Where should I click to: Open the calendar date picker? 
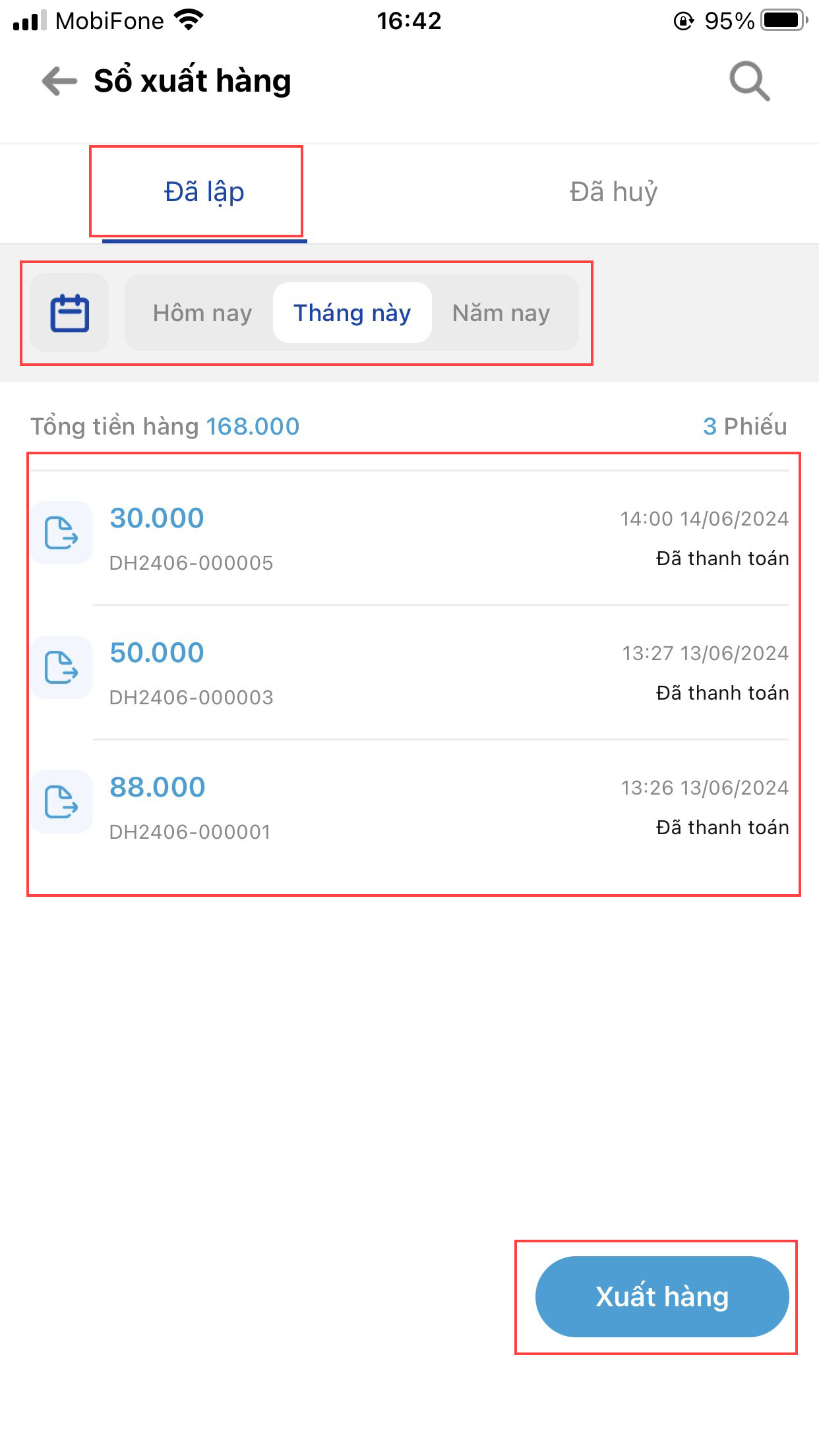(70, 313)
